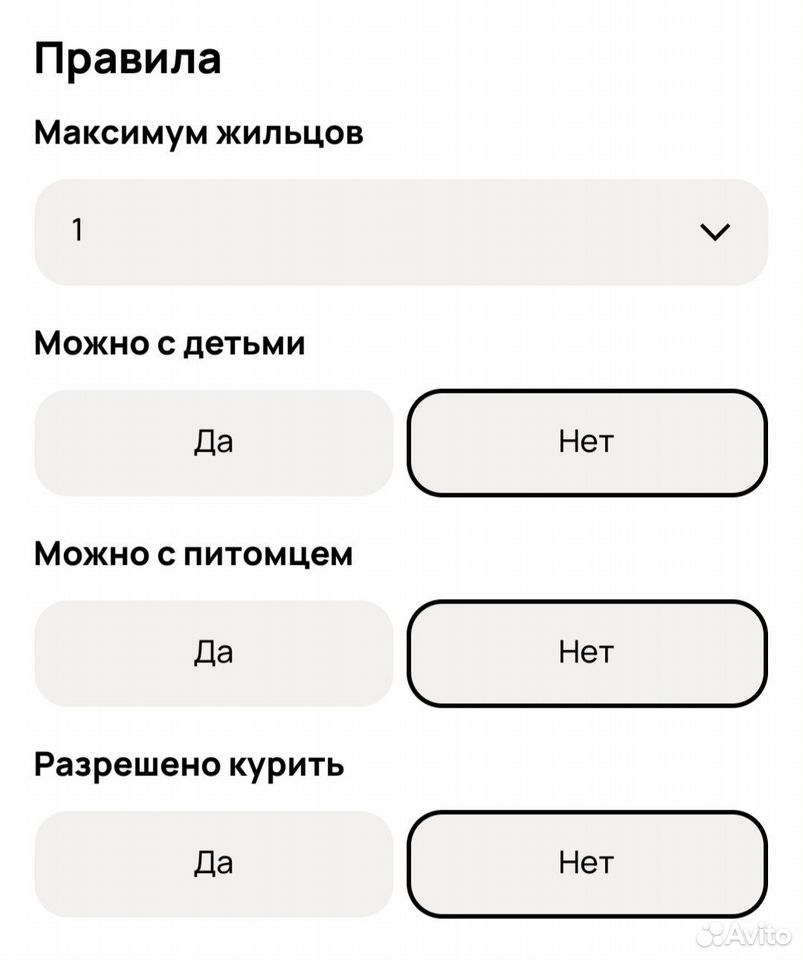Select Нет for Можно с детьми

point(587,443)
